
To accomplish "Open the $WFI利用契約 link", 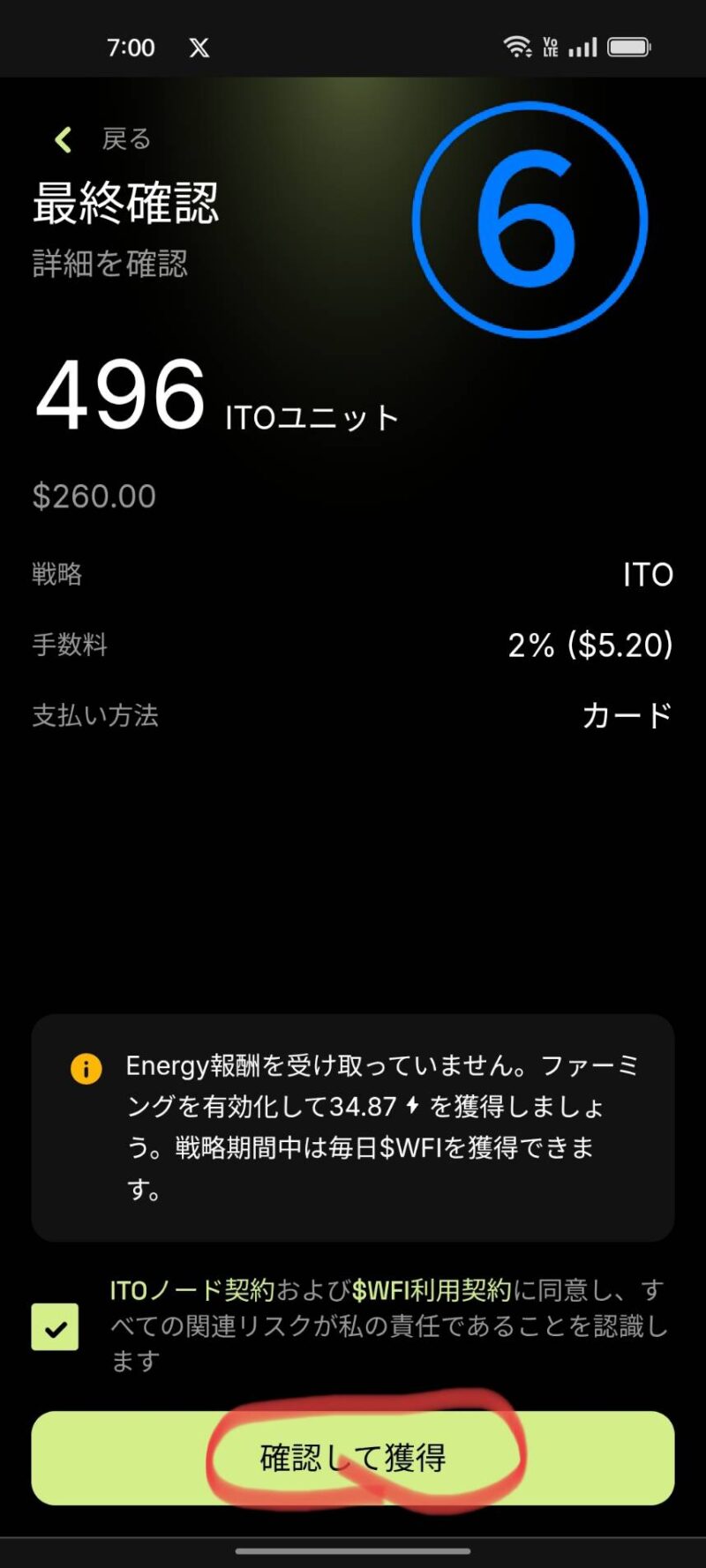I will click(x=432, y=1290).
